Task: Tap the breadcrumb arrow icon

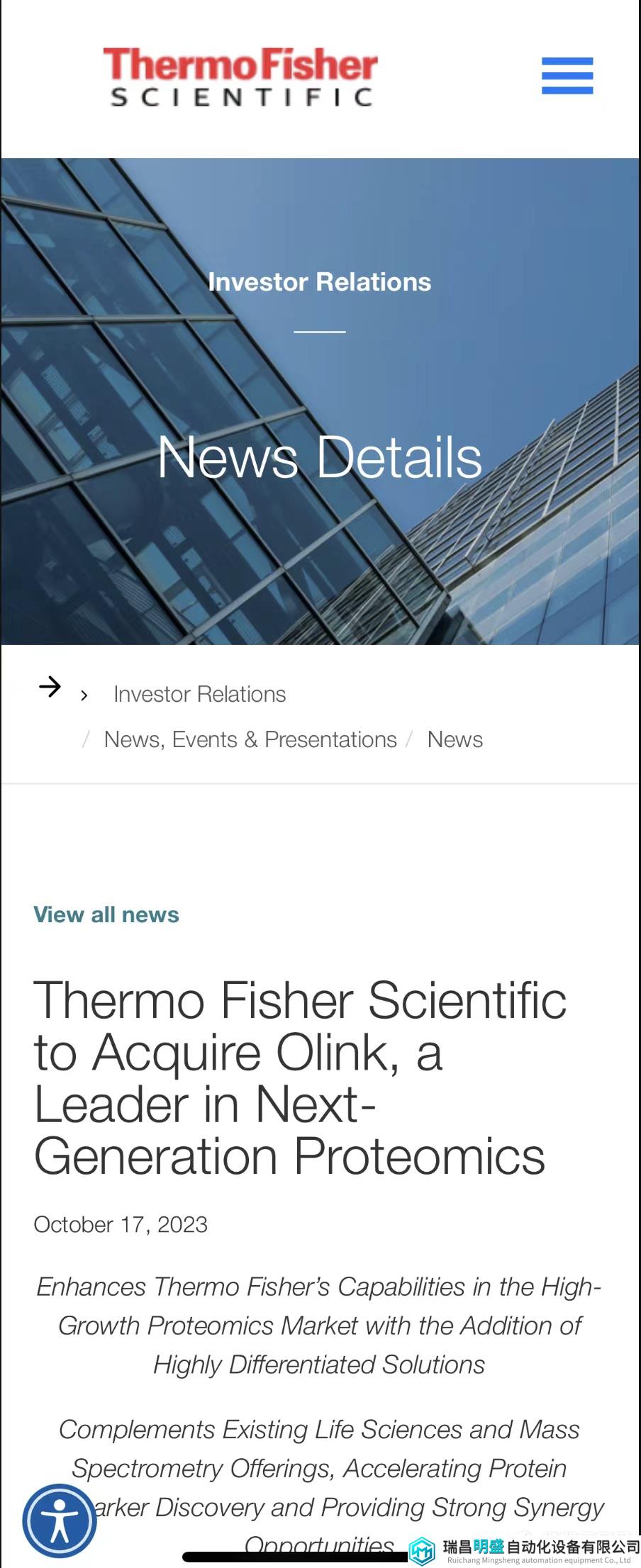Action: point(50,686)
